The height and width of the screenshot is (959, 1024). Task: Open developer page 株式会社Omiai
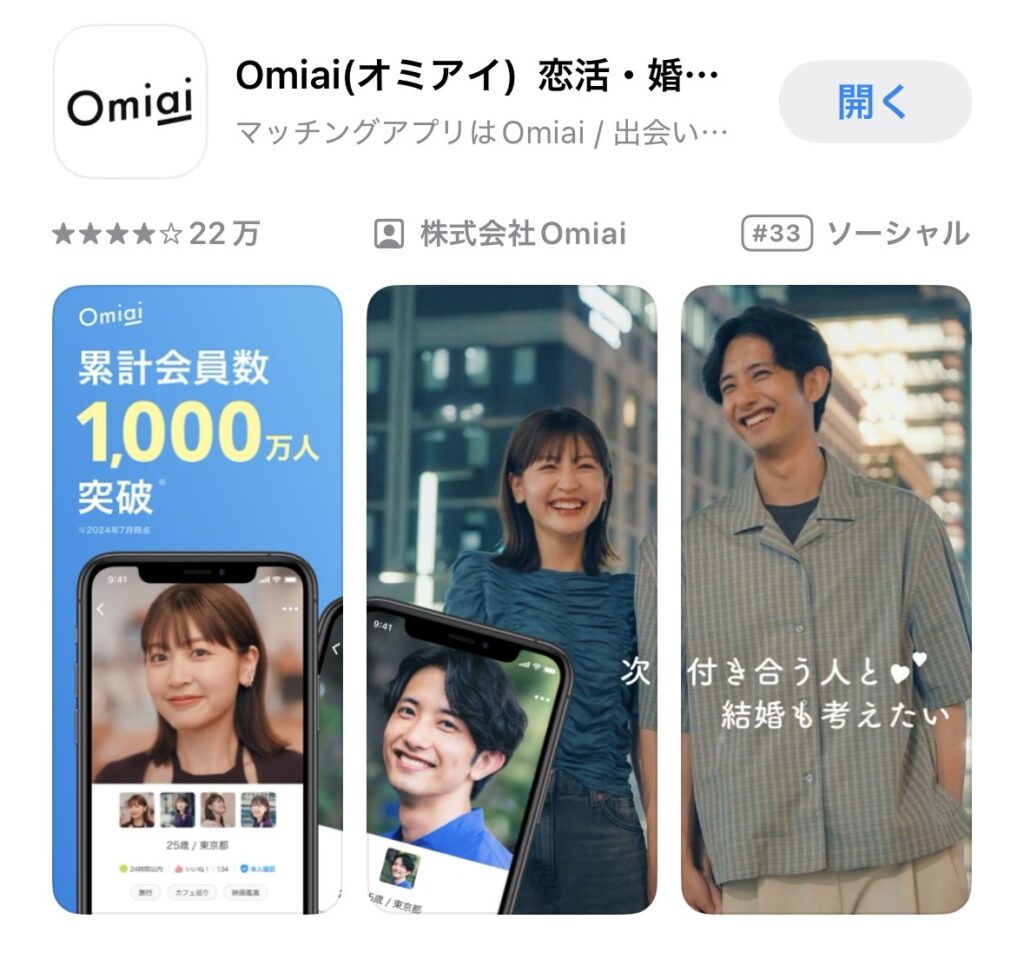pos(500,234)
